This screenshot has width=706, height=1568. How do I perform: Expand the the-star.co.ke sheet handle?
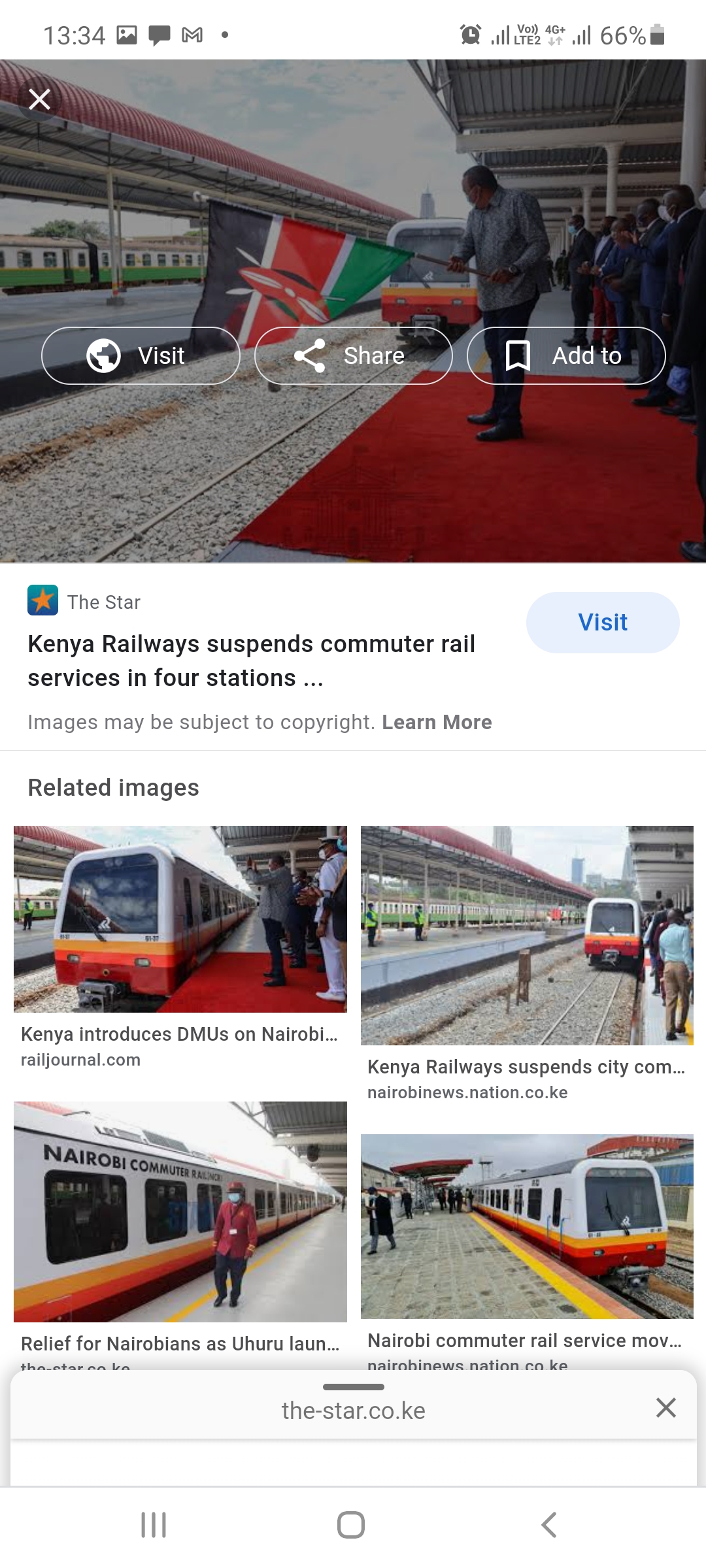[x=353, y=1387]
